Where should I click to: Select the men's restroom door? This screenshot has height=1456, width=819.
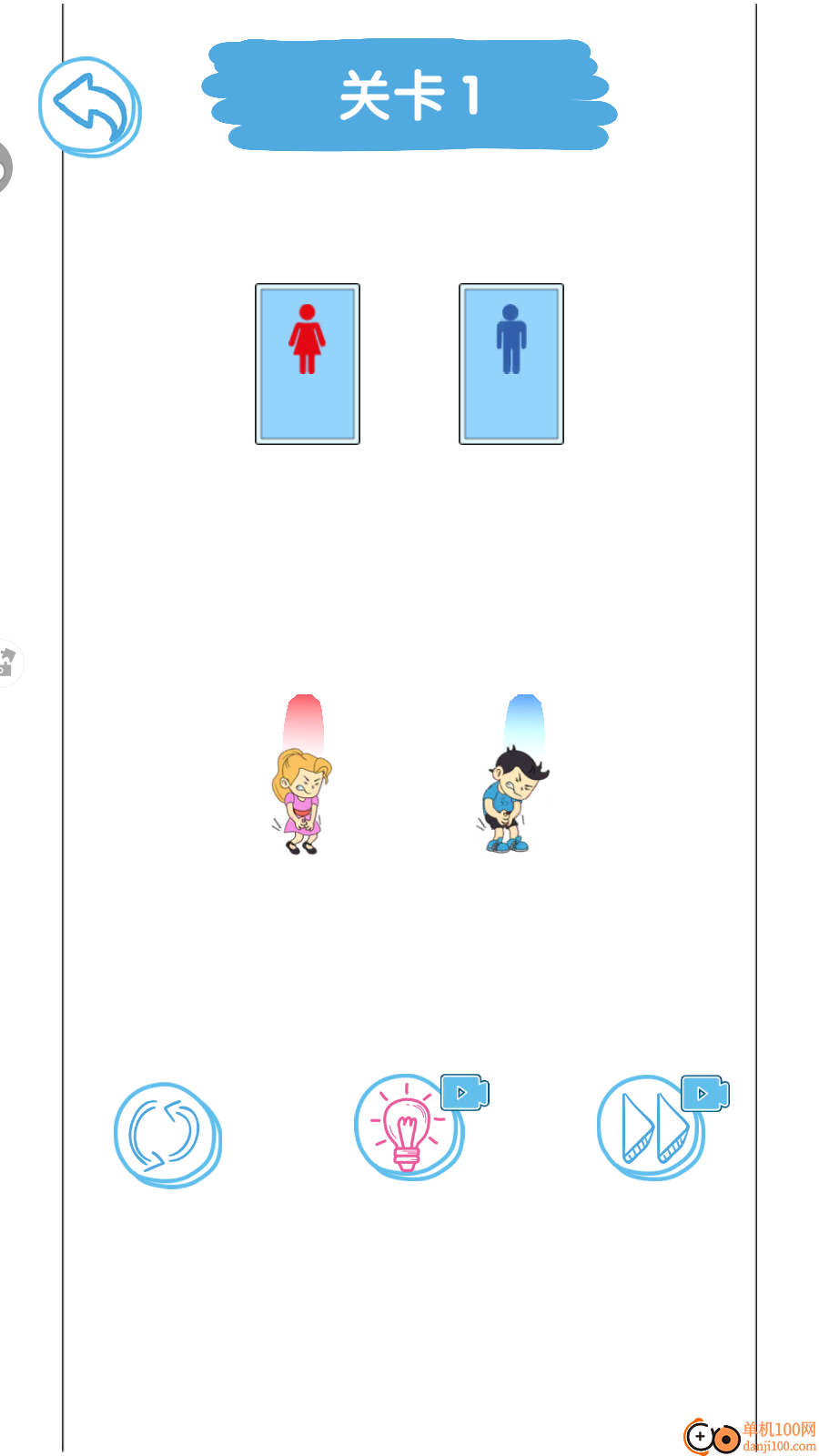[511, 364]
